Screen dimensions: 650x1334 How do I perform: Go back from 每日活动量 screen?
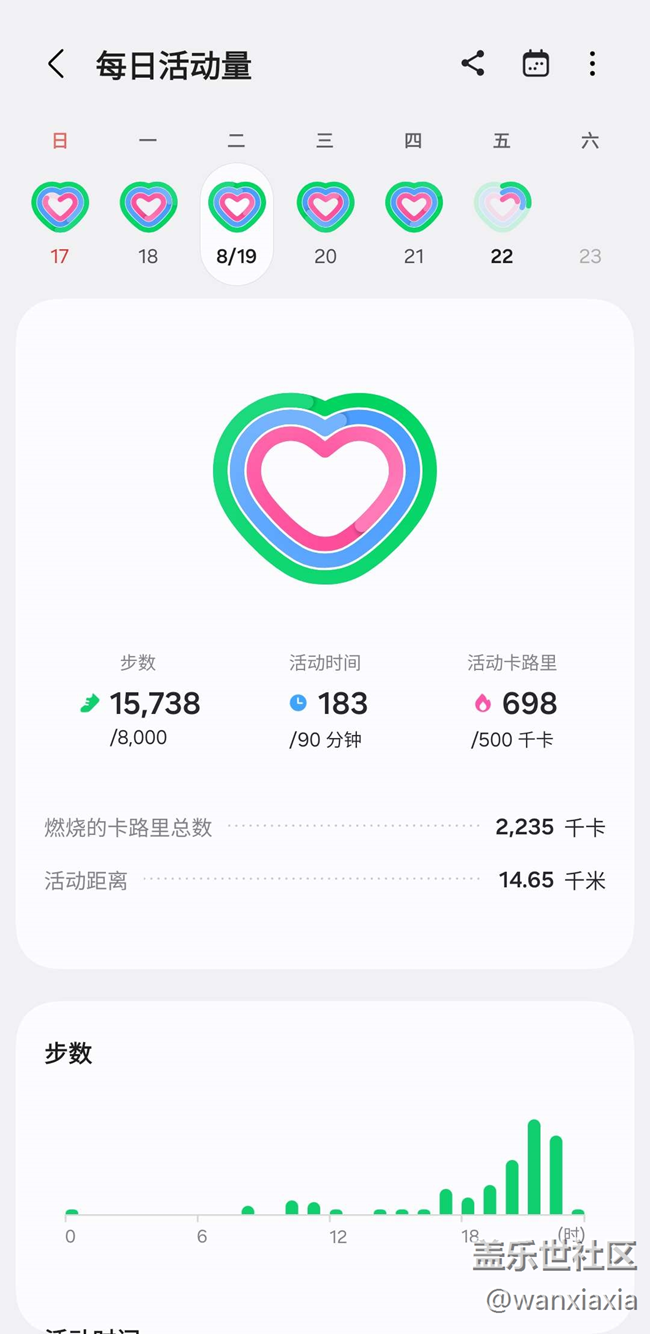[56, 65]
